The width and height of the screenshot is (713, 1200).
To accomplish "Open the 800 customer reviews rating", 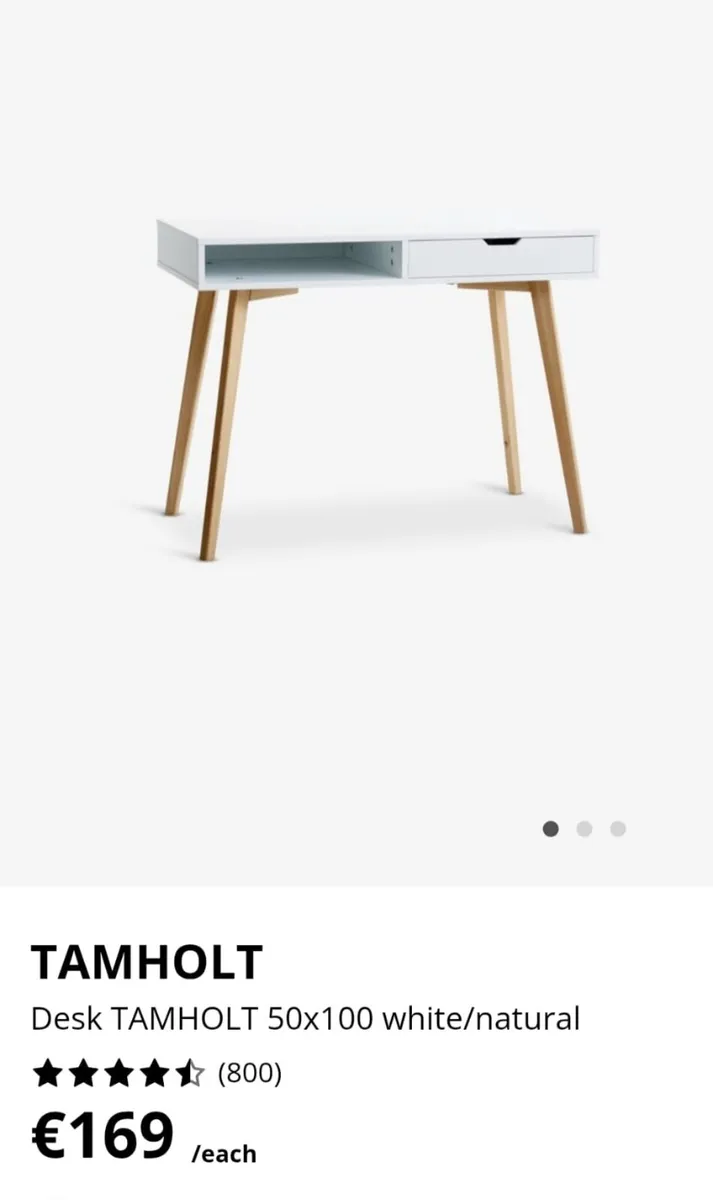I will click(x=157, y=1074).
